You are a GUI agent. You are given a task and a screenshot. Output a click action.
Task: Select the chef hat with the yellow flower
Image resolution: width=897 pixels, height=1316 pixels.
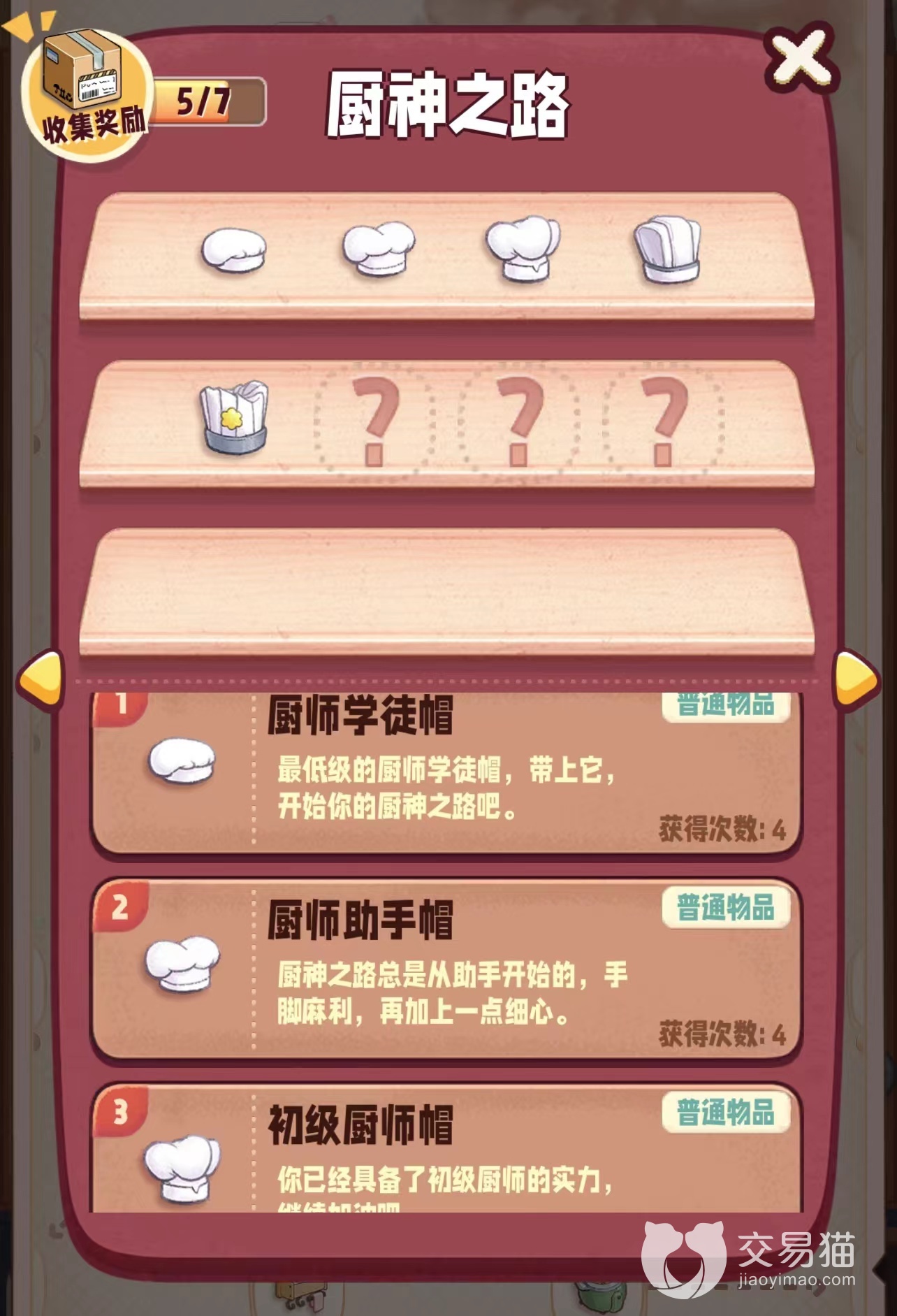[x=234, y=418]
